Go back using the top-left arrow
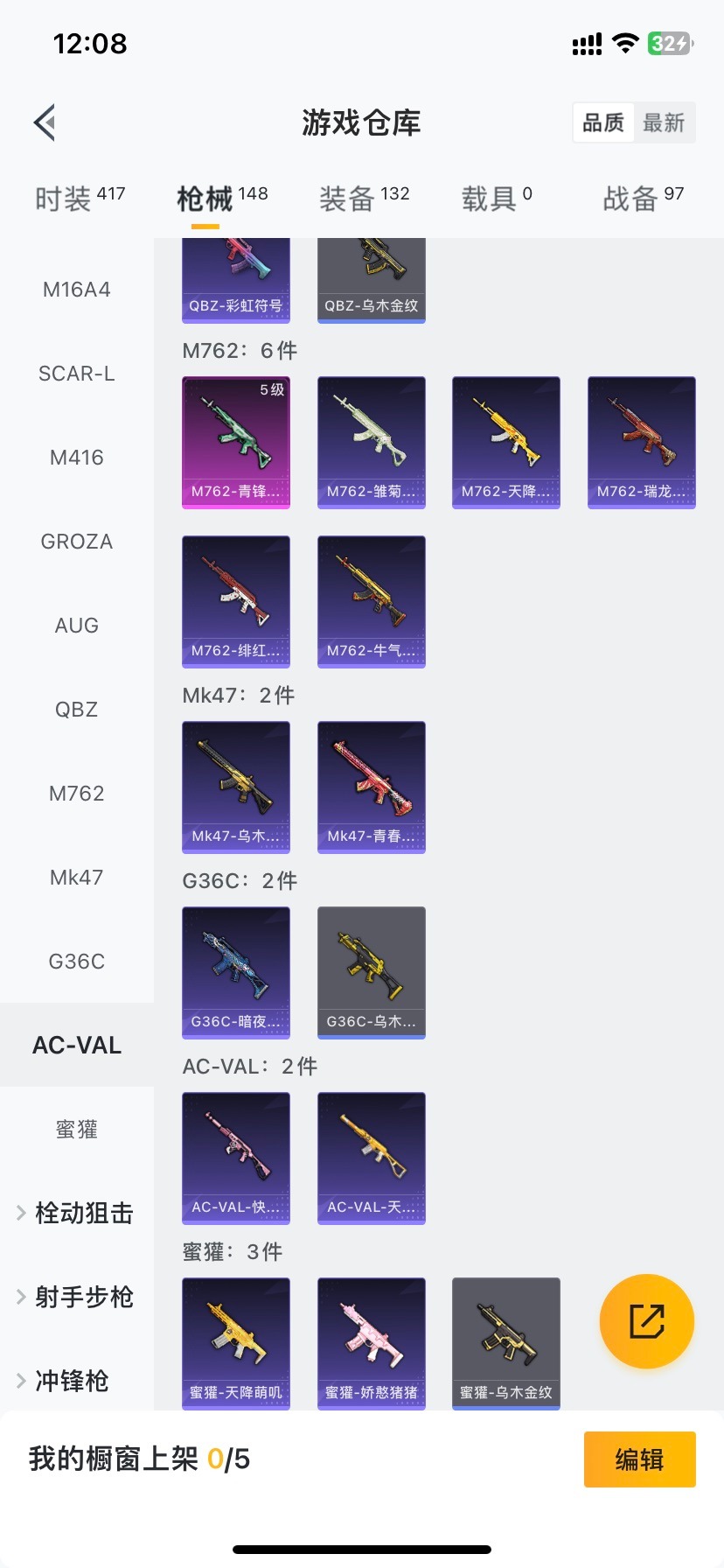 [x=45, y=122]
